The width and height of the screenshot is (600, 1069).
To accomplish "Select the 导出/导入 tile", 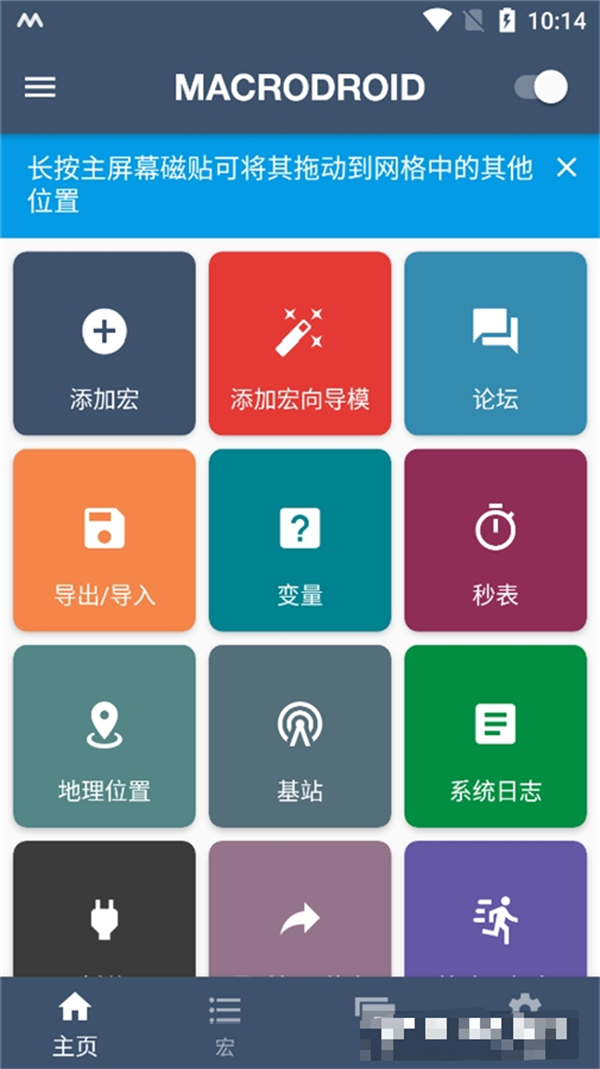I will click(x=104, y=540).
